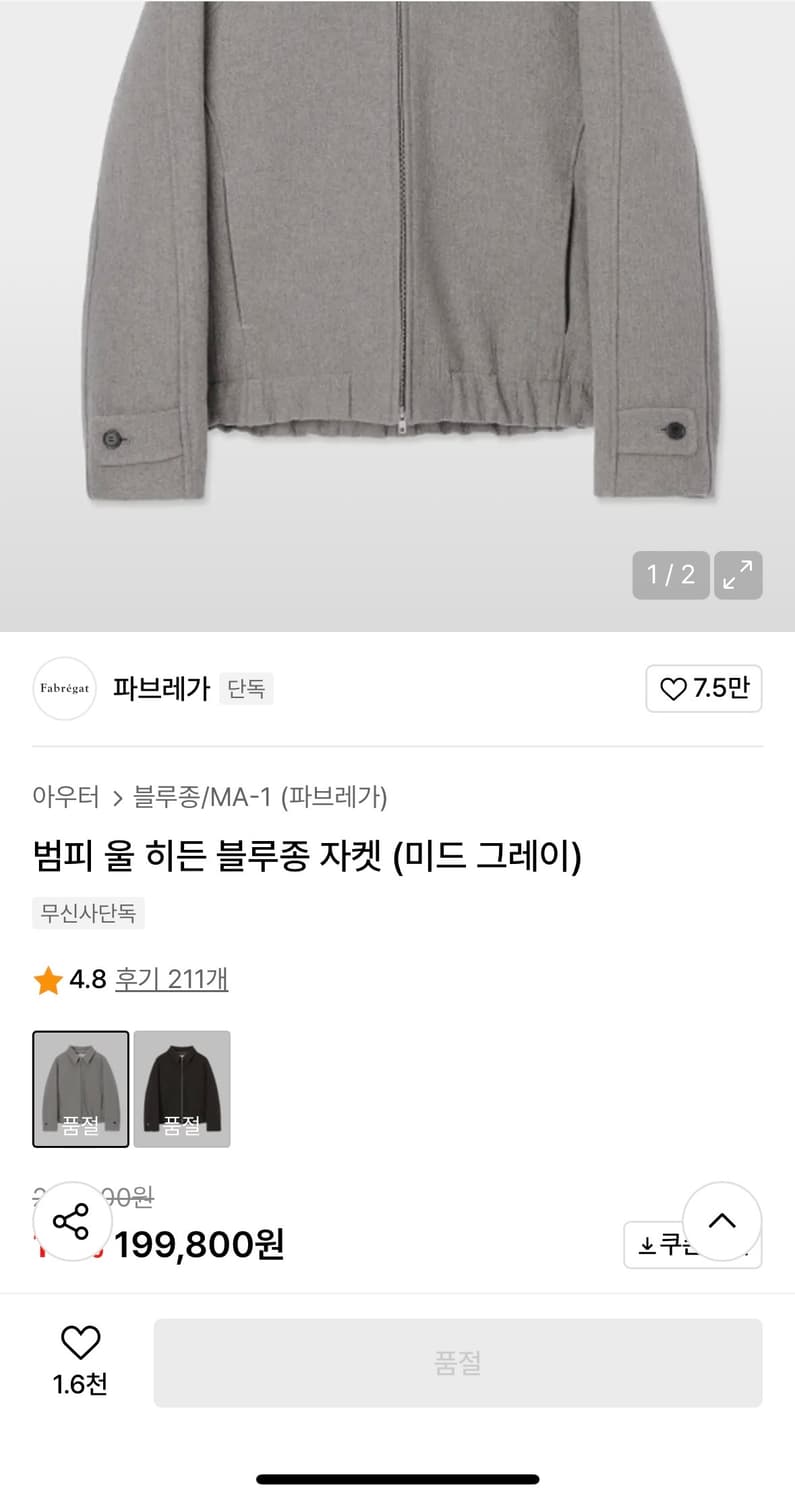Tap the 단독 badge next to brand name
This screenshot has width=795, height=1500.
point(245,689)
